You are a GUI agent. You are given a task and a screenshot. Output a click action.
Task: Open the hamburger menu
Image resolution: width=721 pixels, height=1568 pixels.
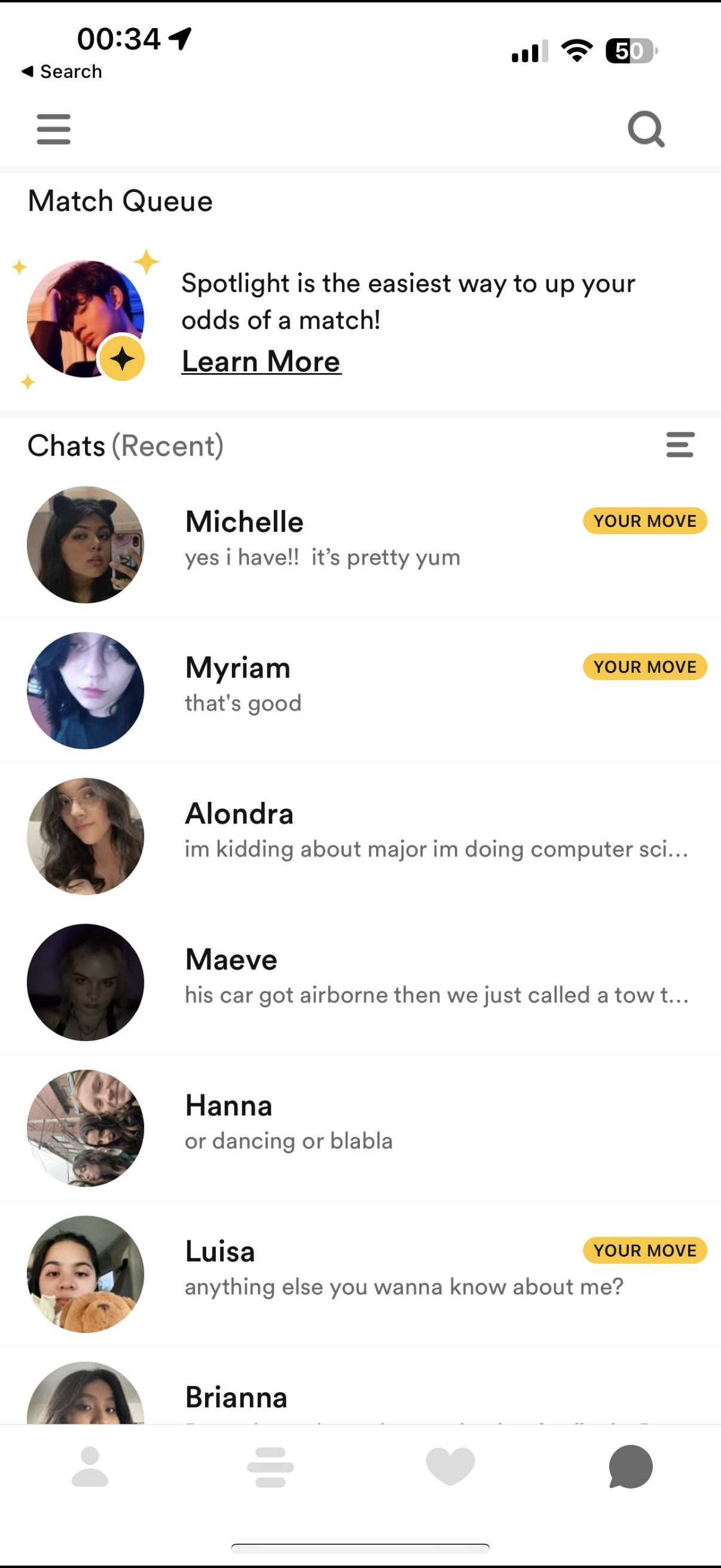(54, 129)
